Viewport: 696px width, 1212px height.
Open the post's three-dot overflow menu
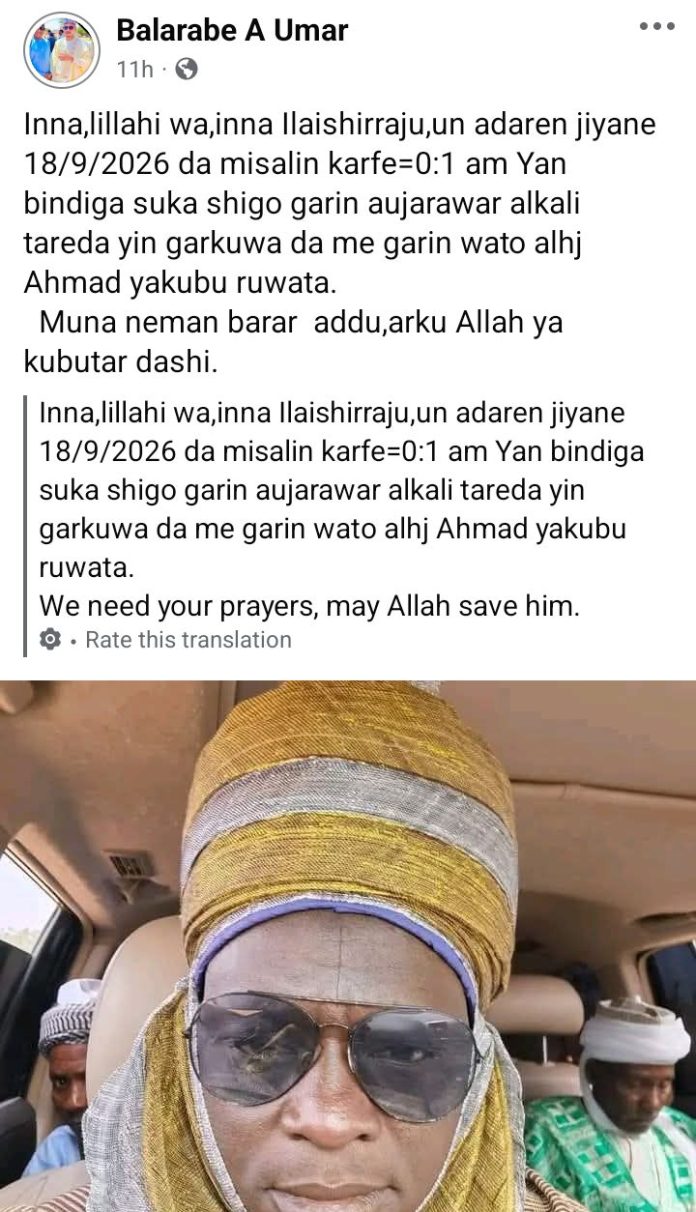(x=657, y=26)
